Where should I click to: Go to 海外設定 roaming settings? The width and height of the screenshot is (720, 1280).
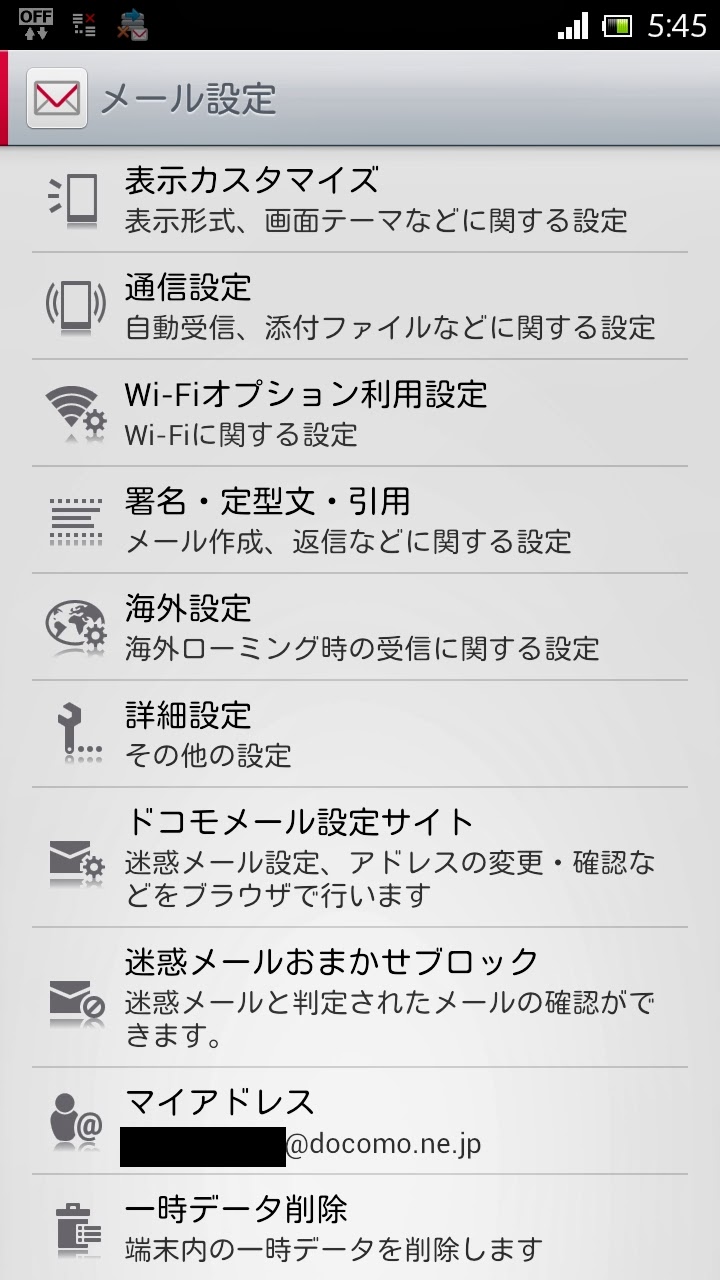pos(360,627)
